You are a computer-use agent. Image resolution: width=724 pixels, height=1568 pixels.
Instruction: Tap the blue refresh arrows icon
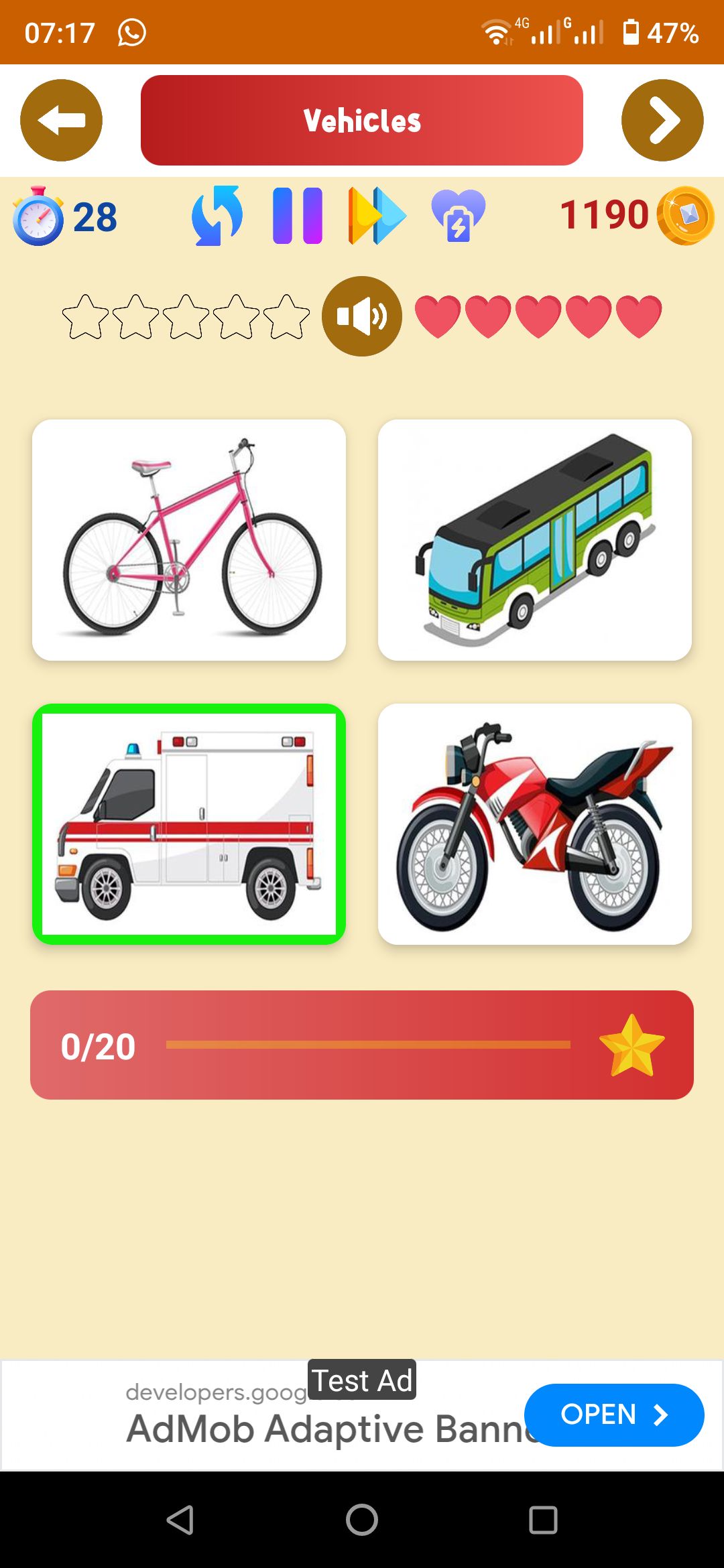217,216
